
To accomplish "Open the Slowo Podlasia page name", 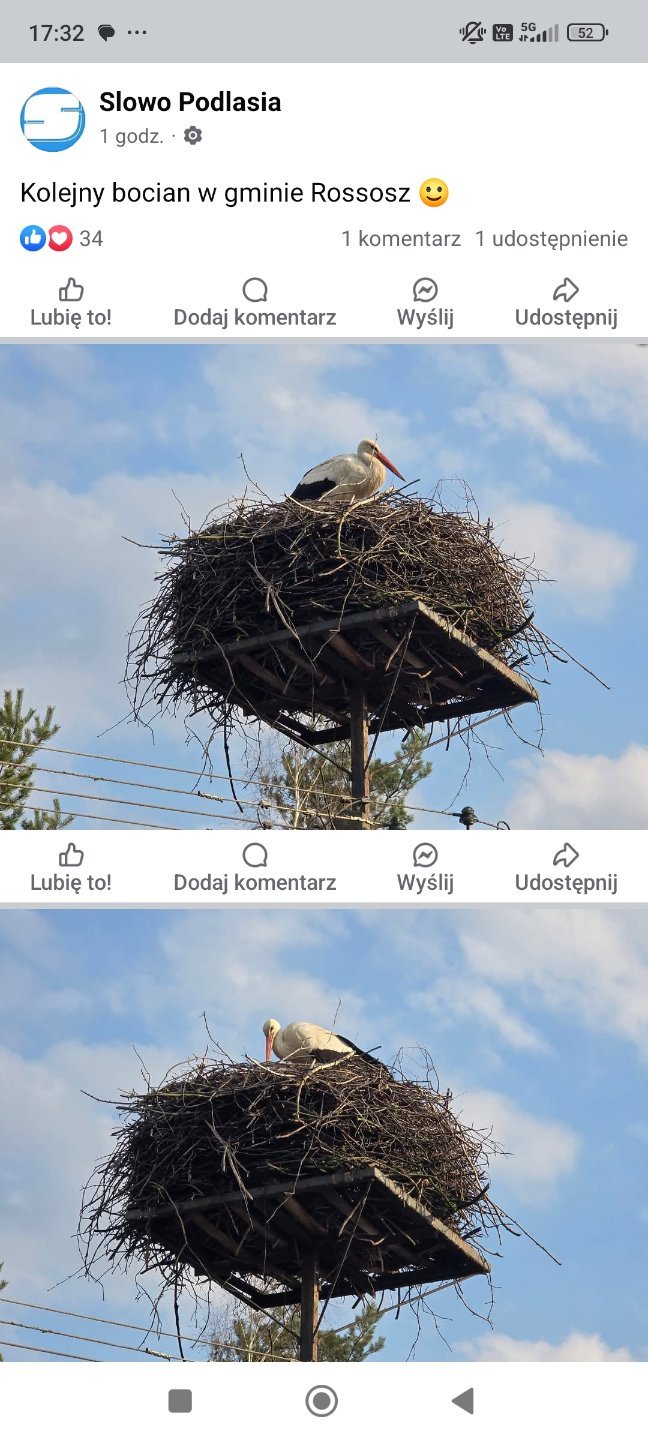I will 190,102.
